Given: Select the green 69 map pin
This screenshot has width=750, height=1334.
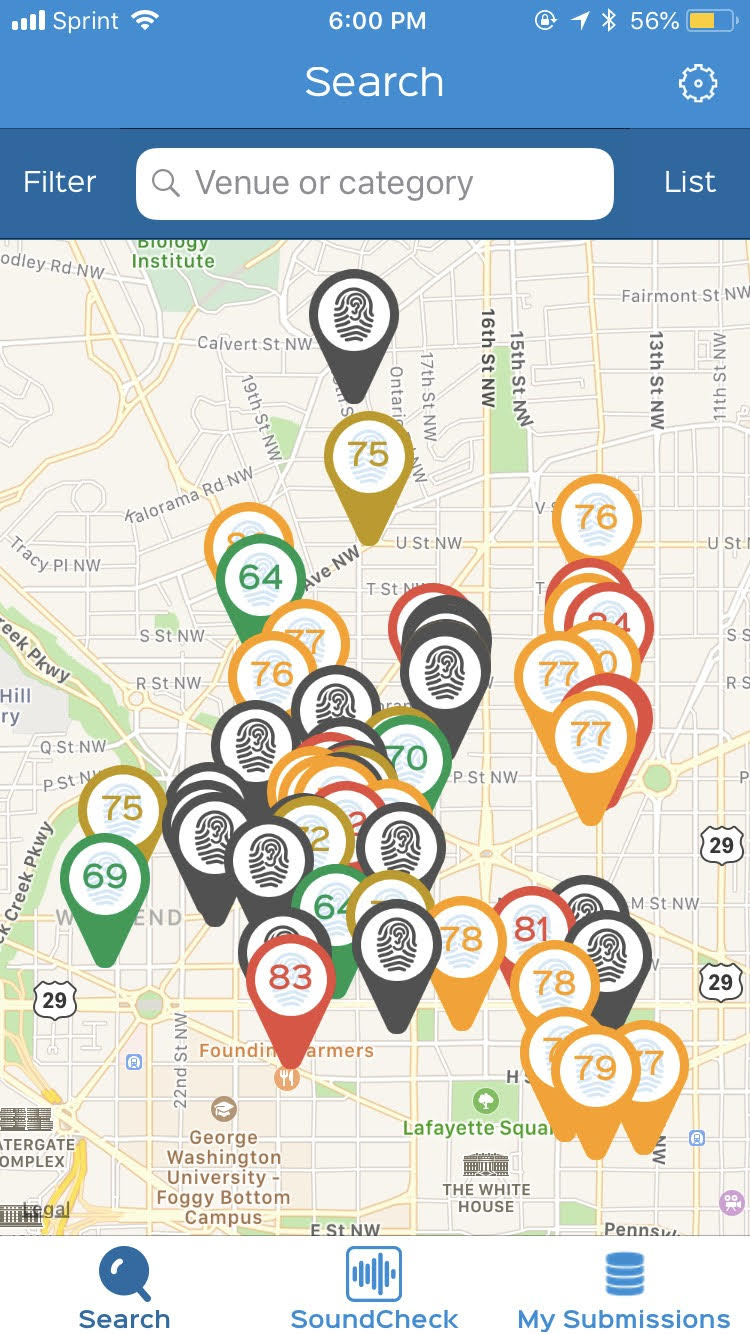Looking at the screenshot, I should [105, 878].
